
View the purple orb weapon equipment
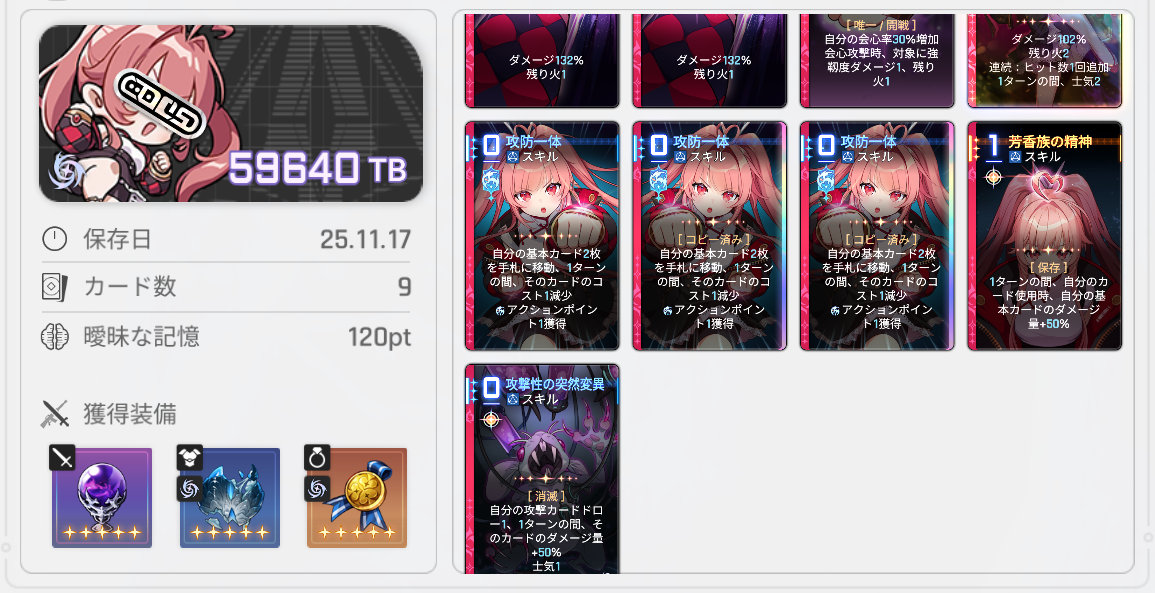[102, 497]
